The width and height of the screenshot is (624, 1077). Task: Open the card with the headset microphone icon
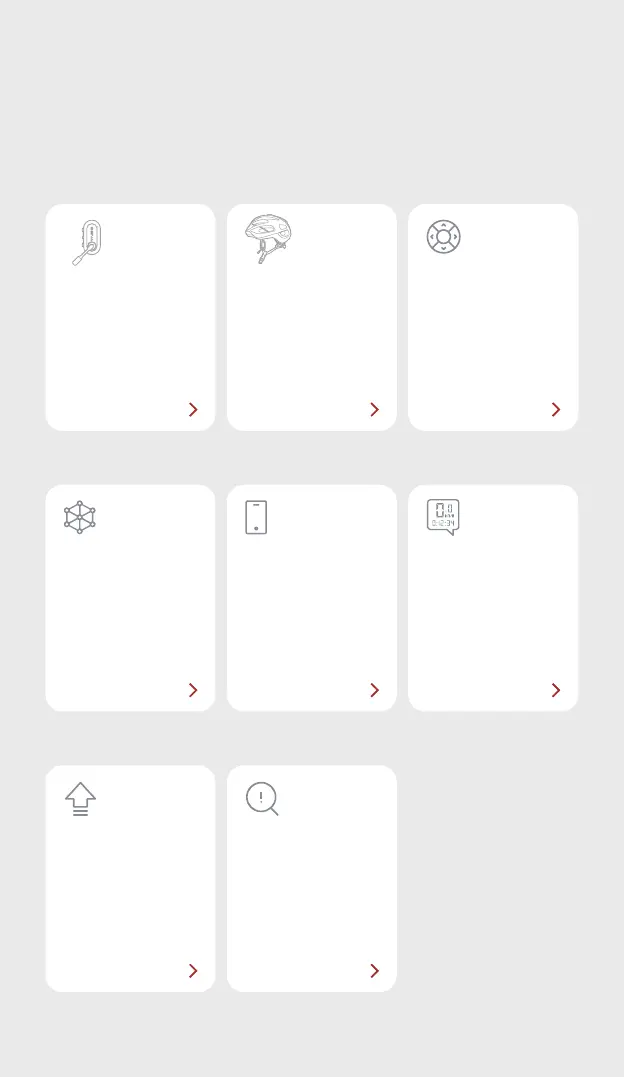pyautogui.click(x=131, y=317)
